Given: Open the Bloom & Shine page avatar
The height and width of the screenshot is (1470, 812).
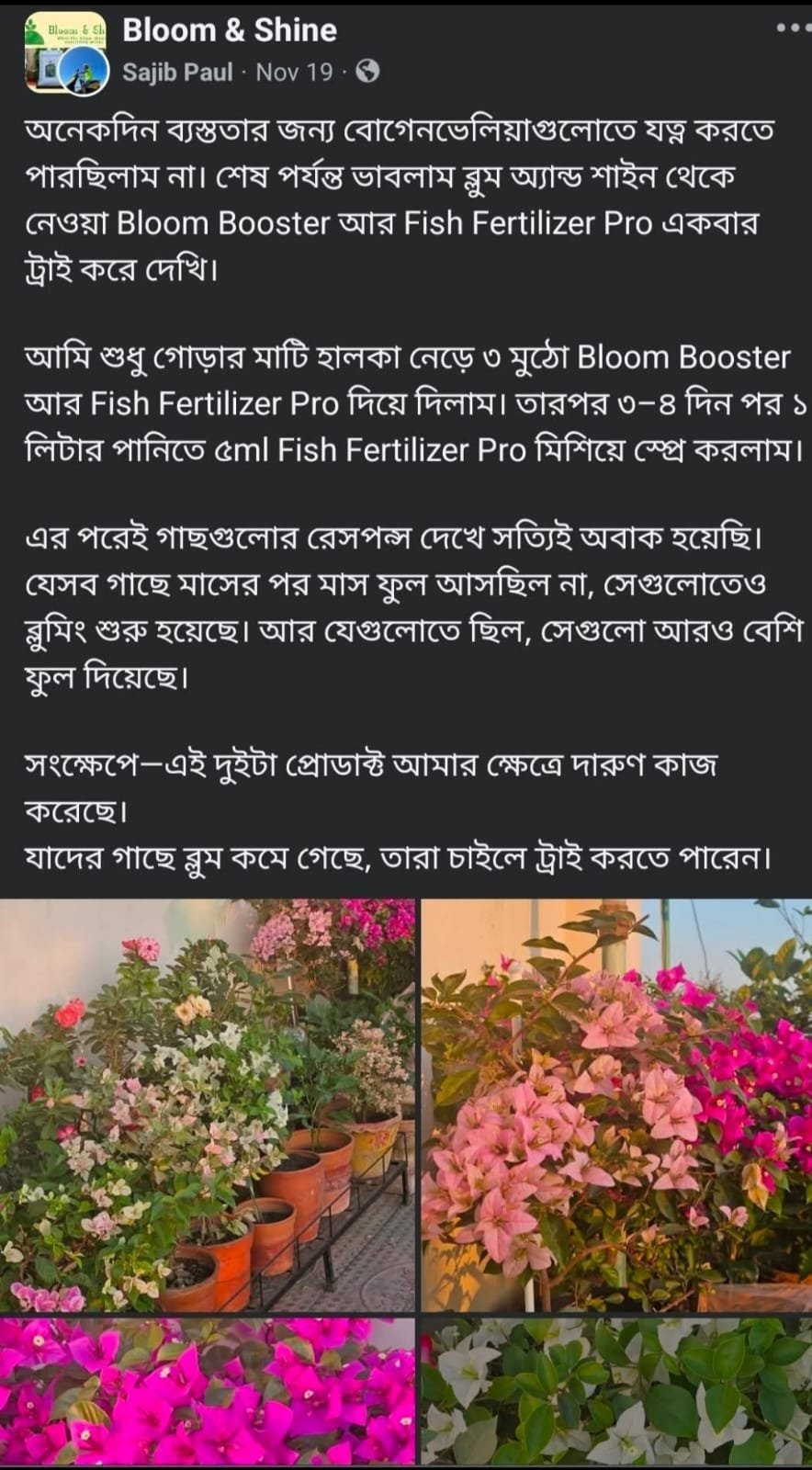Looking at the screenshot, I should [64, 52].
